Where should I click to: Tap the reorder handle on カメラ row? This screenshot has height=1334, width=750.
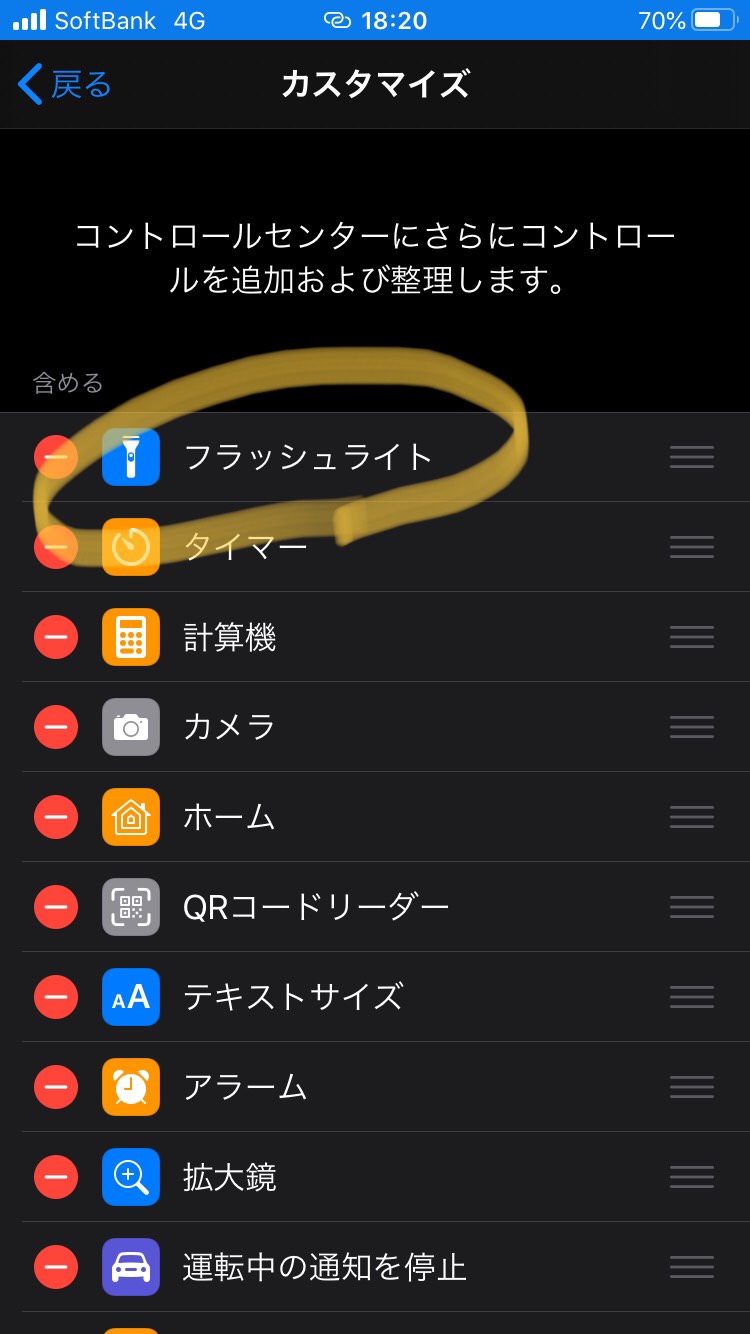point(692,727)
